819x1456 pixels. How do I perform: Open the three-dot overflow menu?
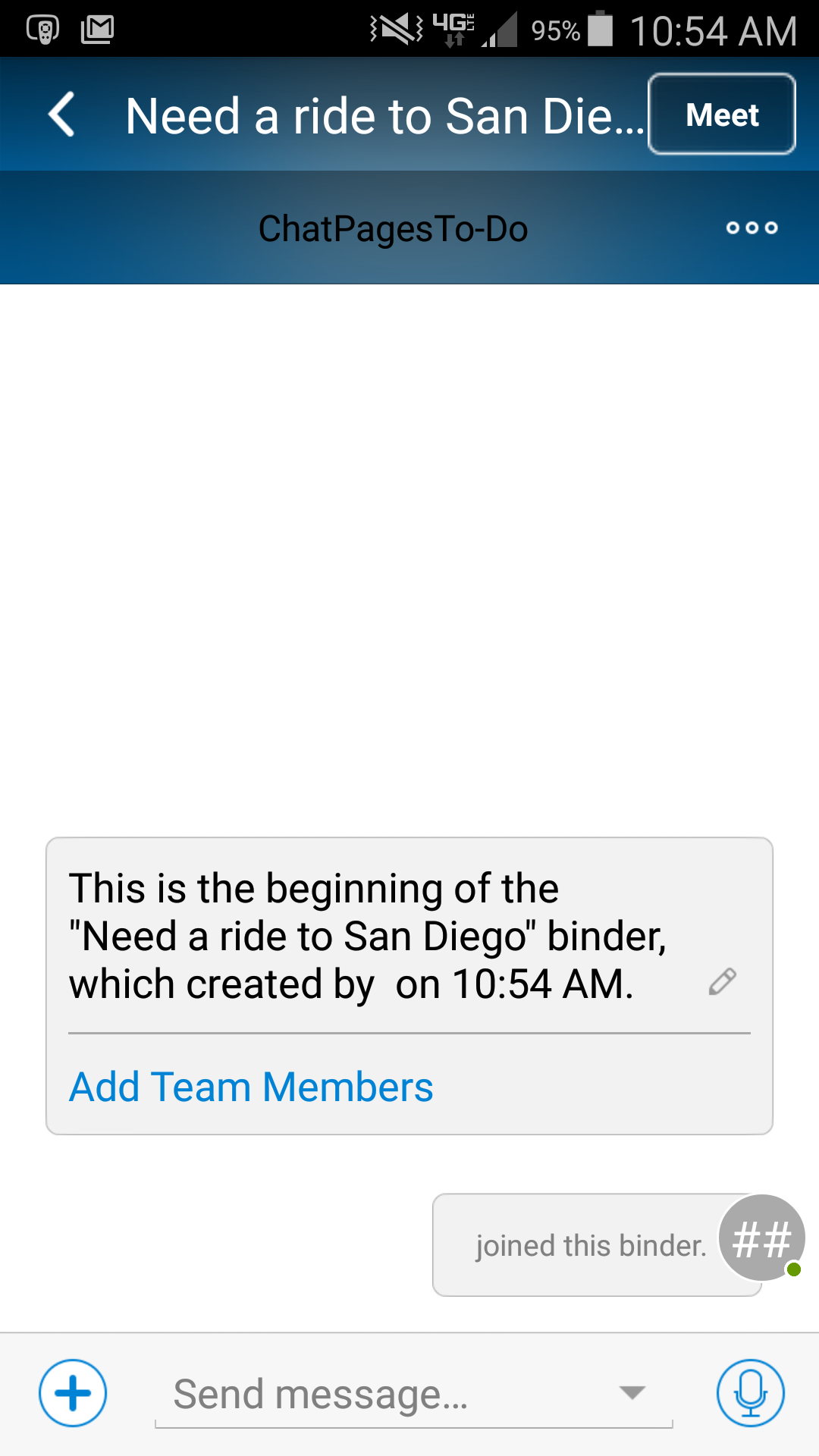coord(752,227)
